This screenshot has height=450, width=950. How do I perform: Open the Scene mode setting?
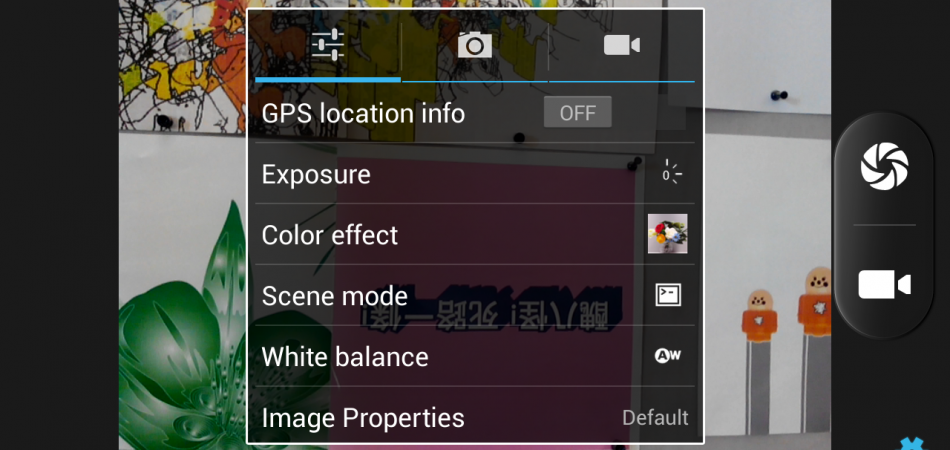pyautogui.click(x=475, y=296)
